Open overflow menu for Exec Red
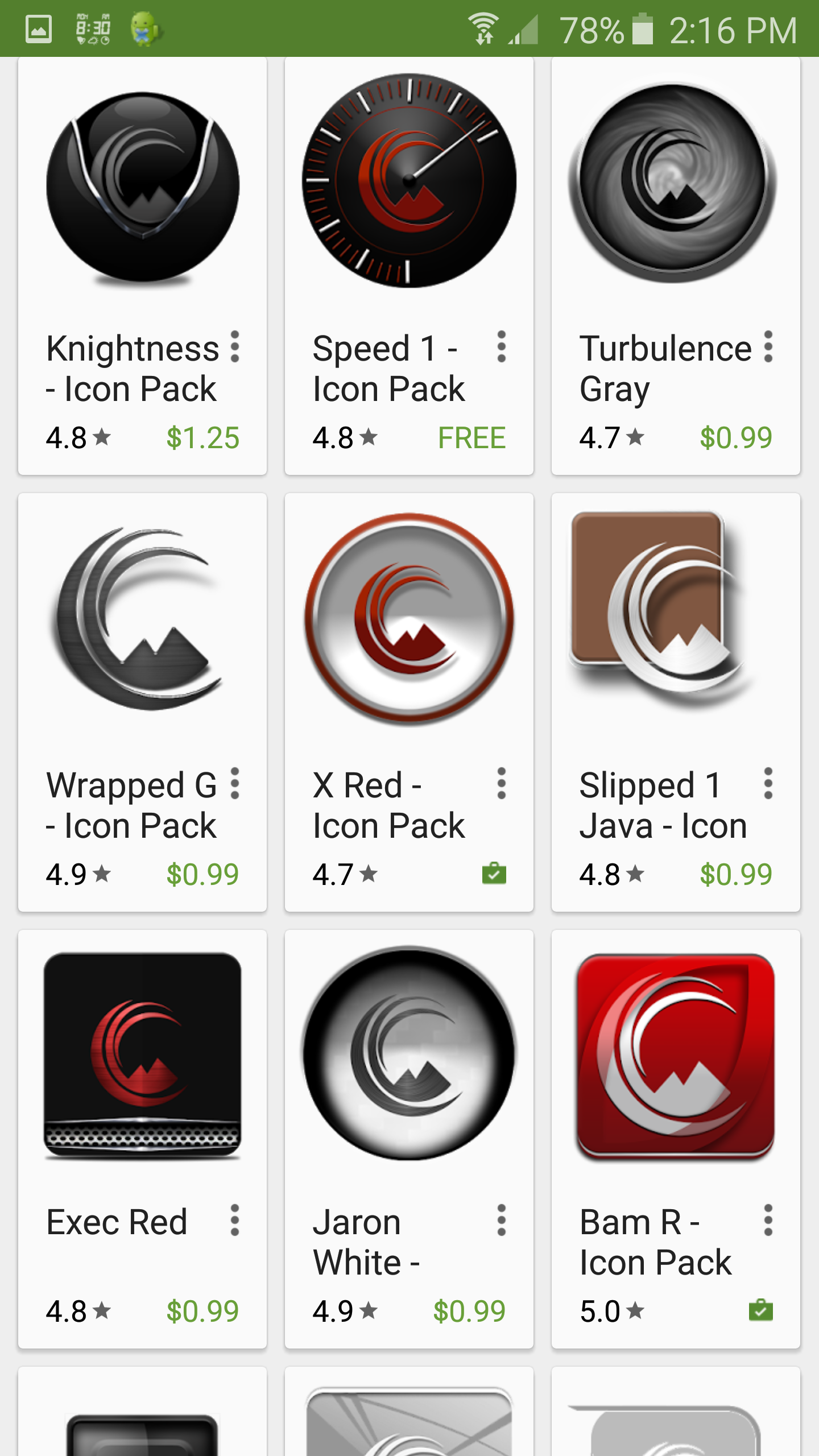The image size is (819, 1456). click(x=235, y=1220)
